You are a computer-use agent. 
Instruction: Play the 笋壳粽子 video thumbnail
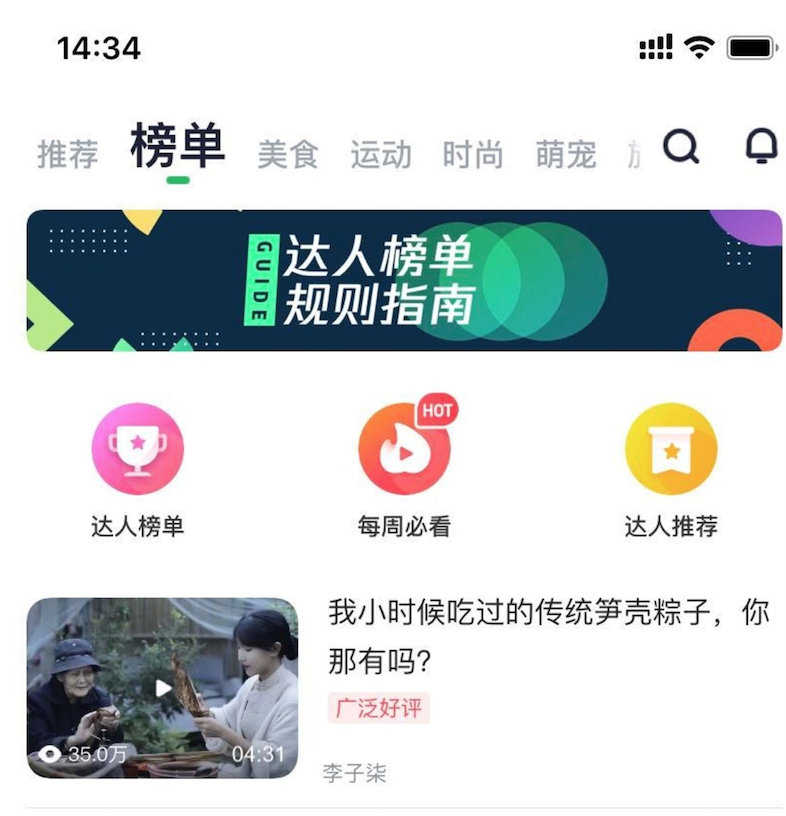(x=162, y=688)
